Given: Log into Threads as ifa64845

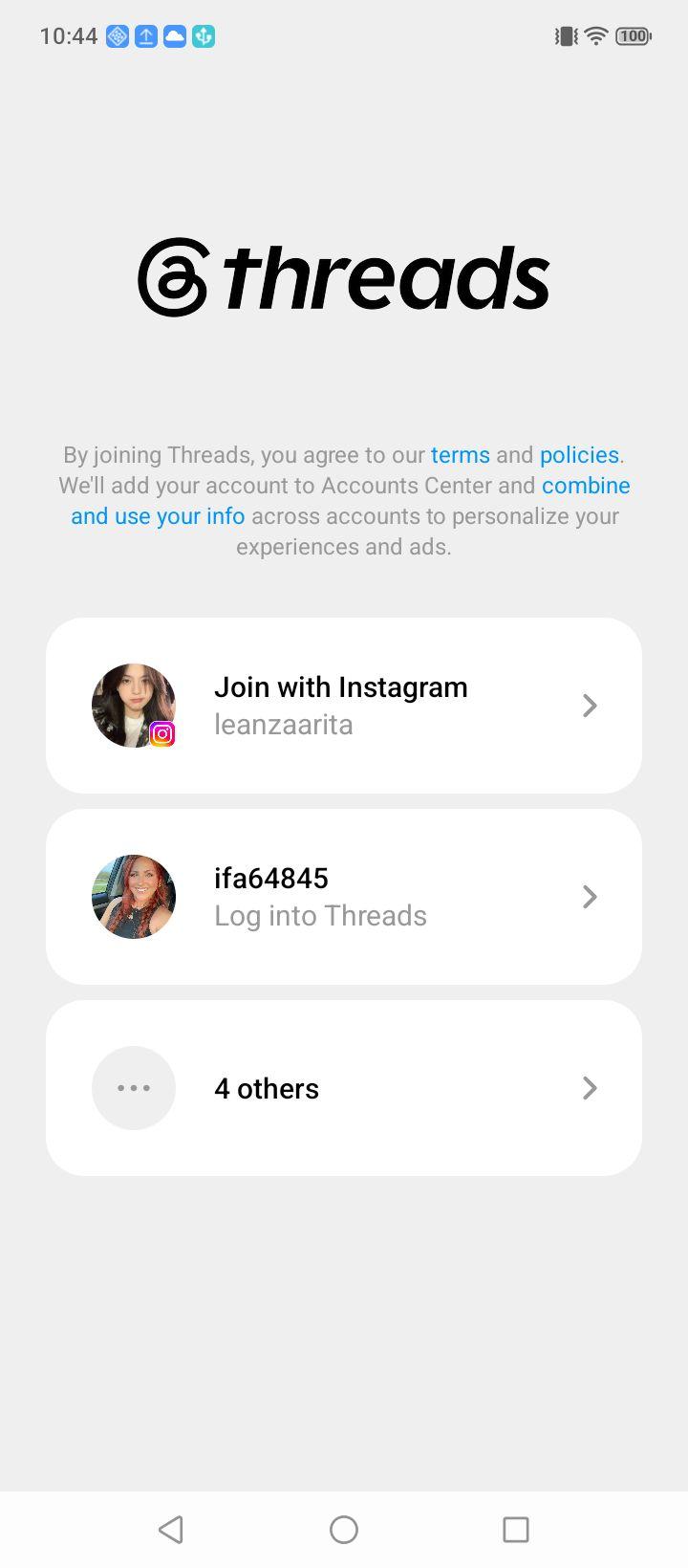Looking at the screenshot, I should point(344,897).
